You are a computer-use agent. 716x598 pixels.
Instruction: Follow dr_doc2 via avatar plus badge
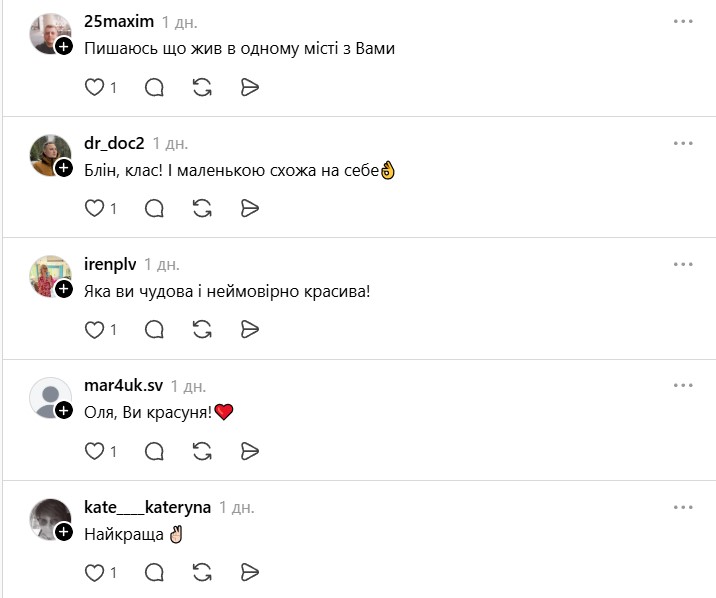64,168
